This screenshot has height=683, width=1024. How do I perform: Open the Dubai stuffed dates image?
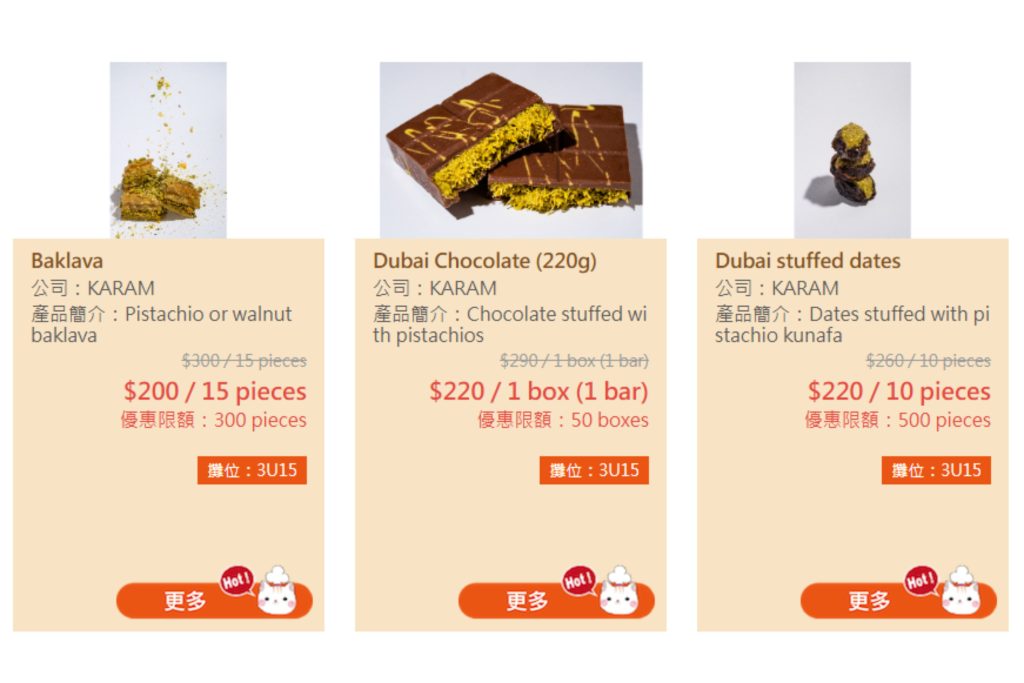(852, 150)
